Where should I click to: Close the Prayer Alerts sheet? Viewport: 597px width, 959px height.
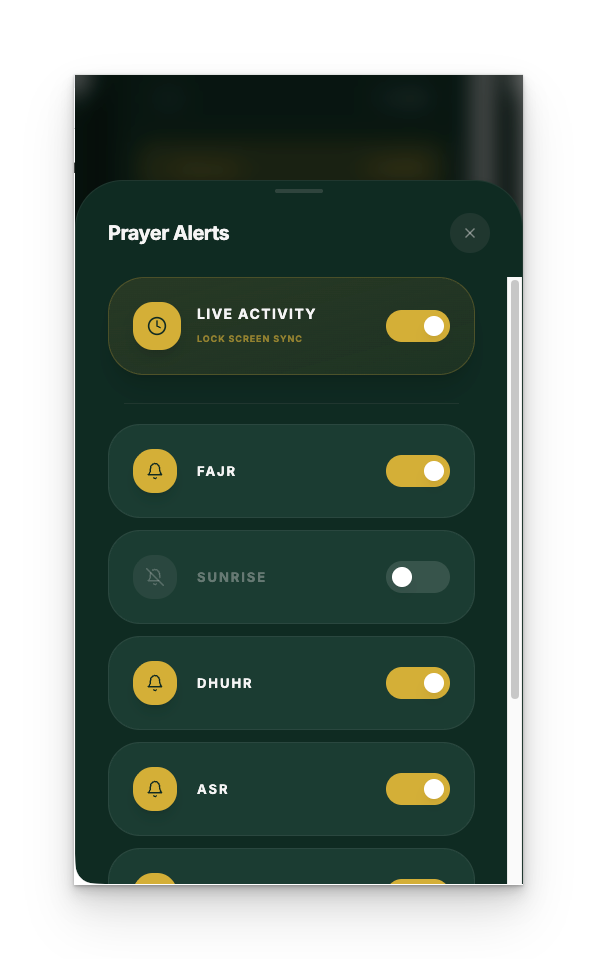470,233
